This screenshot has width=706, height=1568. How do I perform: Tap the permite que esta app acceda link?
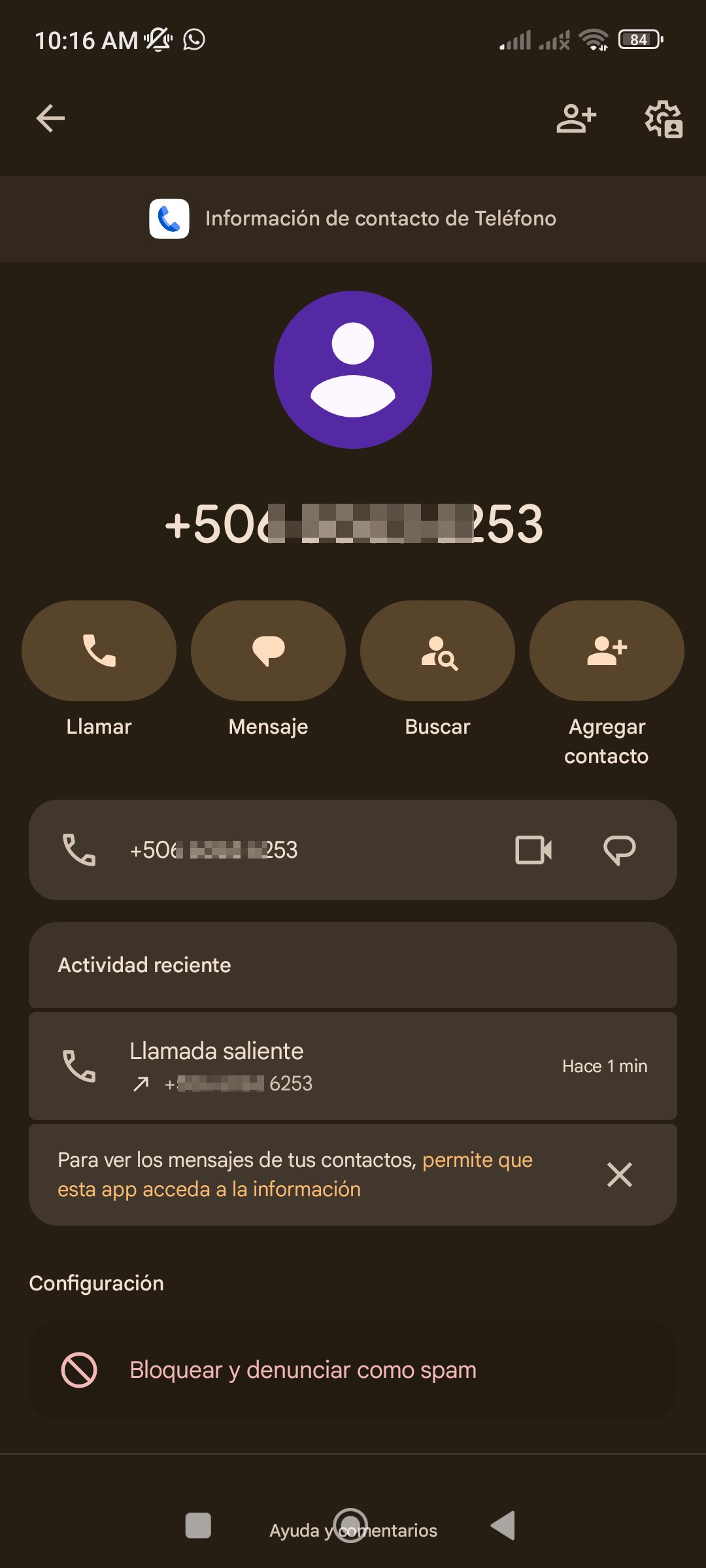point(295,1175)
